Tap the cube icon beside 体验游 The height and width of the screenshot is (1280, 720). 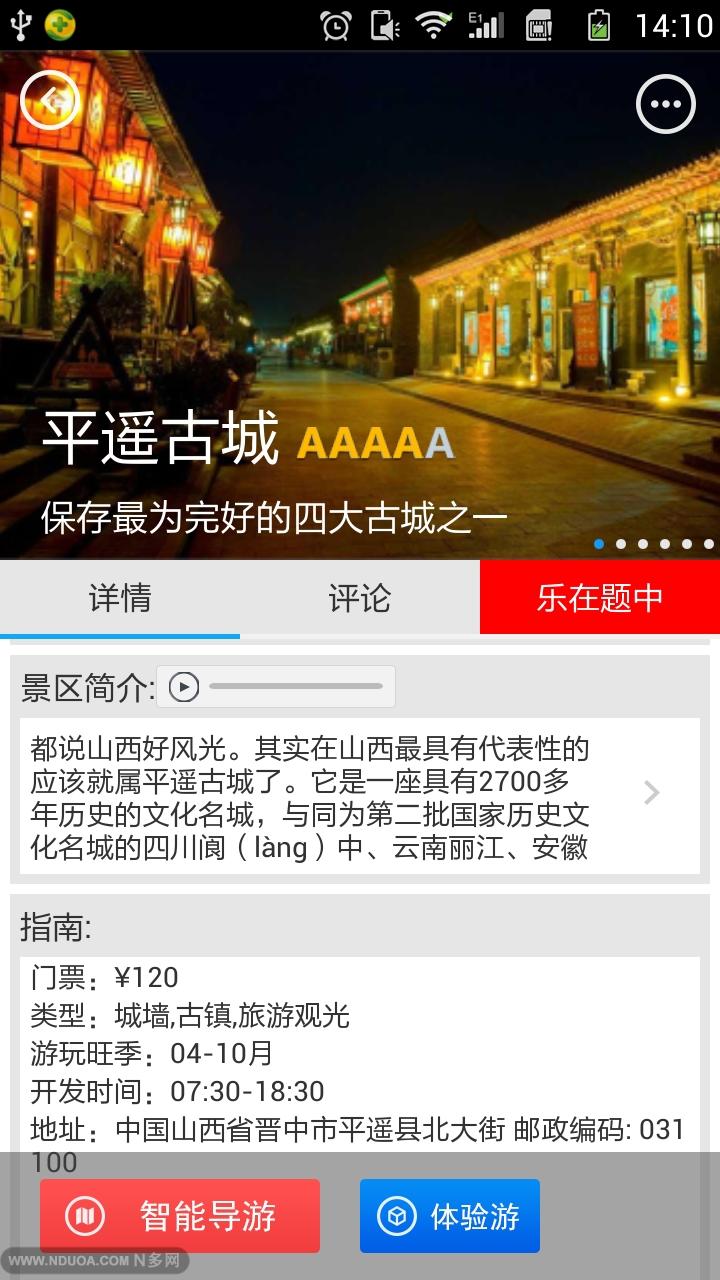click(x=397, y=1215)
